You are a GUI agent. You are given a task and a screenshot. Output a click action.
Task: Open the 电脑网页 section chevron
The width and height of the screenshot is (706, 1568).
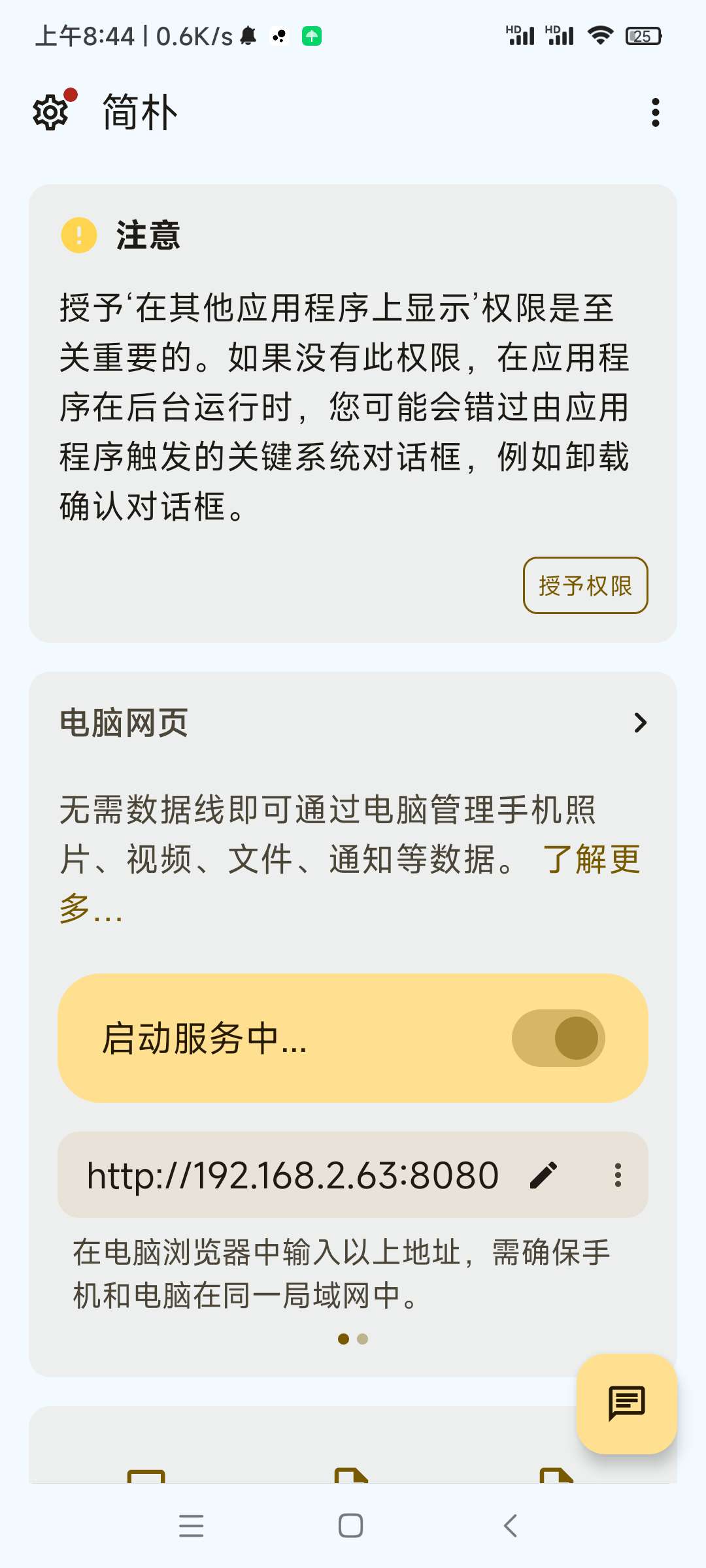640,723
